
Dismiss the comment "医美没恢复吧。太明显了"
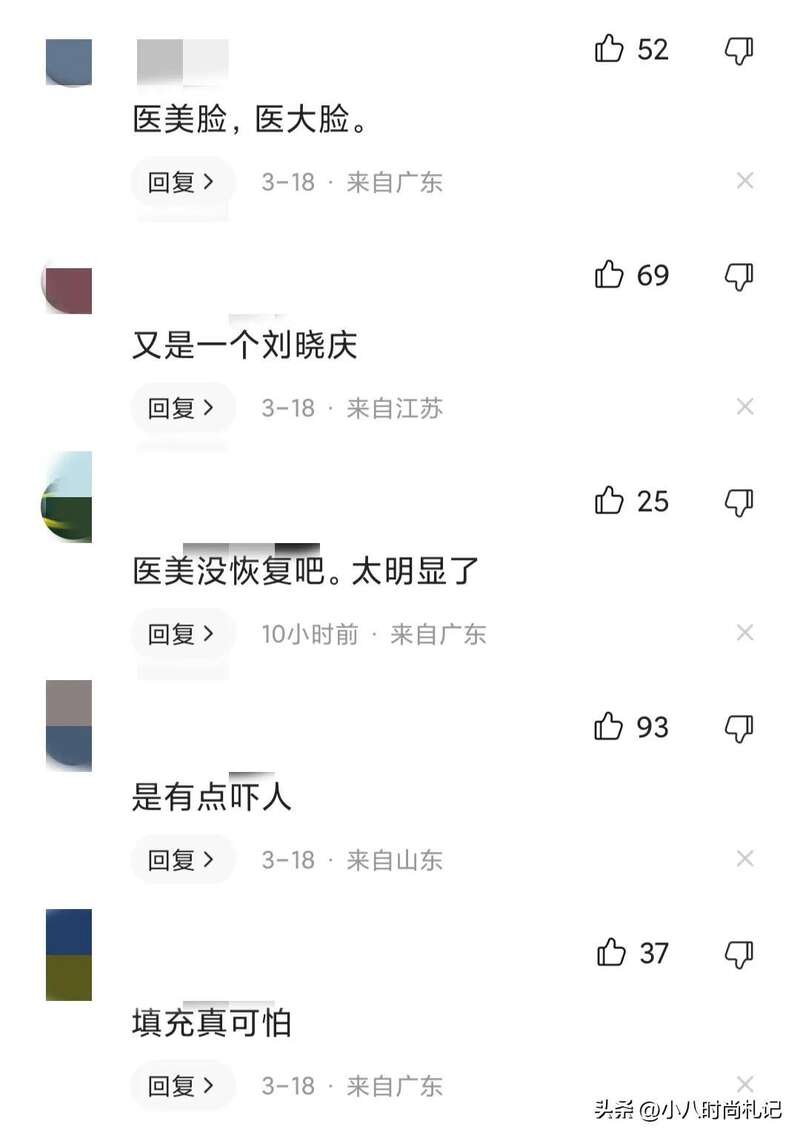tap(745, 633)
